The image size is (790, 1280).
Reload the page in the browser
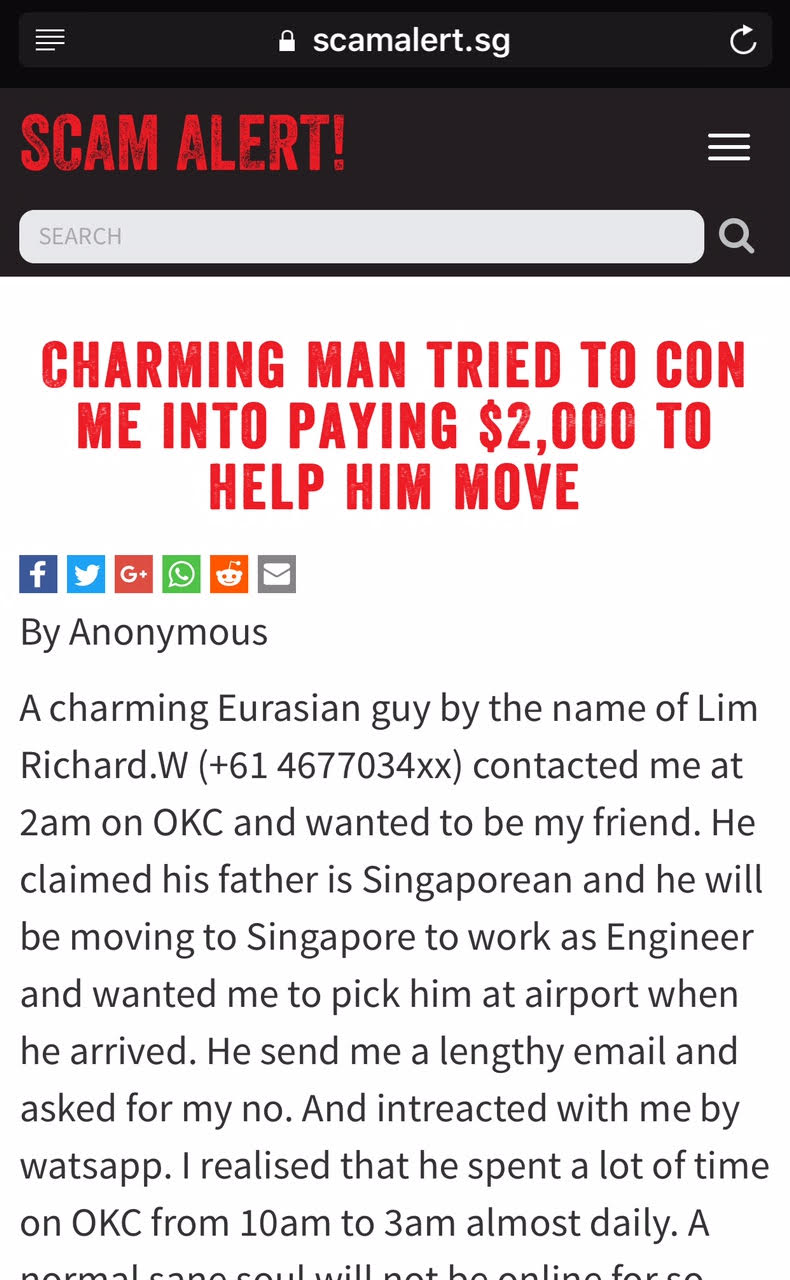click(x=743, y=41)
